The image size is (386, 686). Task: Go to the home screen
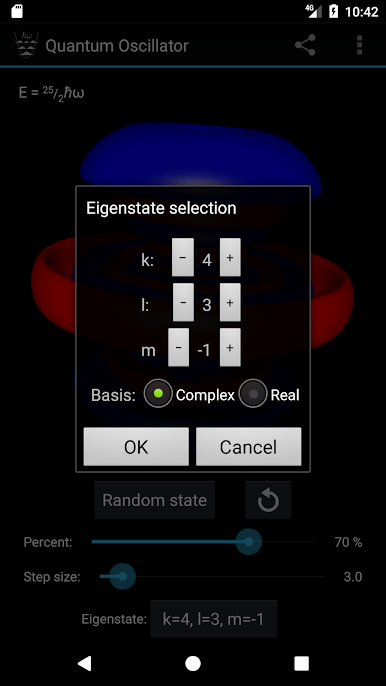193,663
